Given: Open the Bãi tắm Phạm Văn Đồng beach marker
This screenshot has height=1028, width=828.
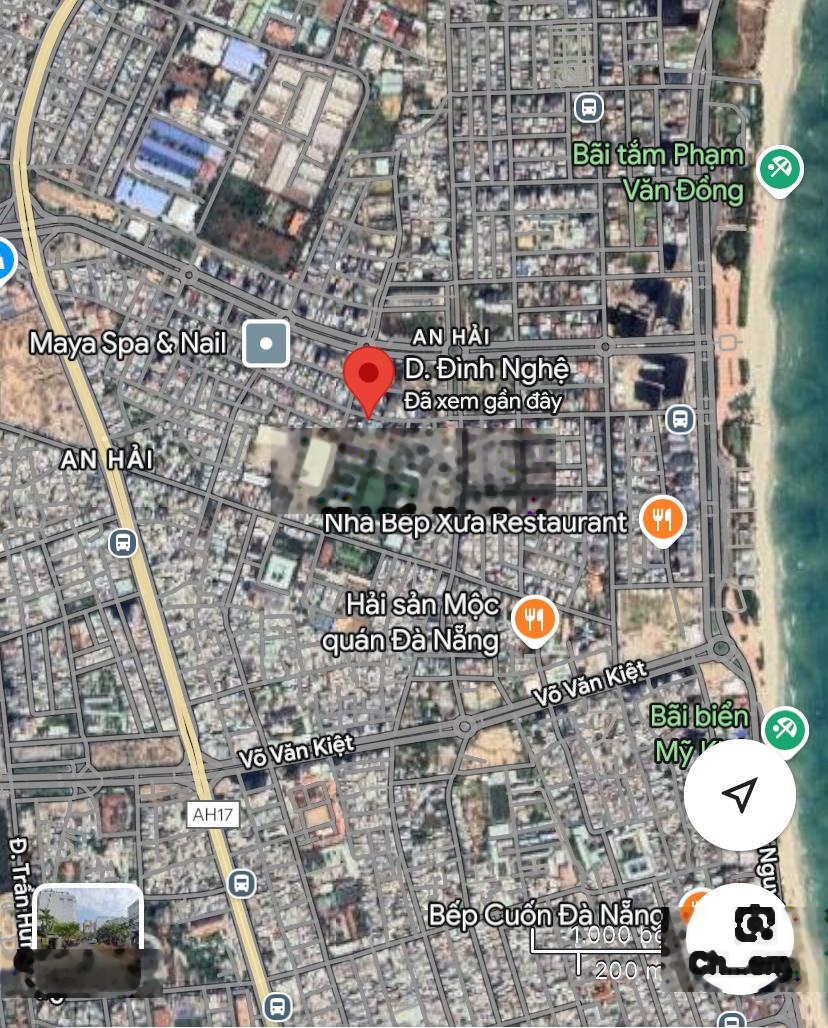Looking at the screenshot, I should 781,167.
